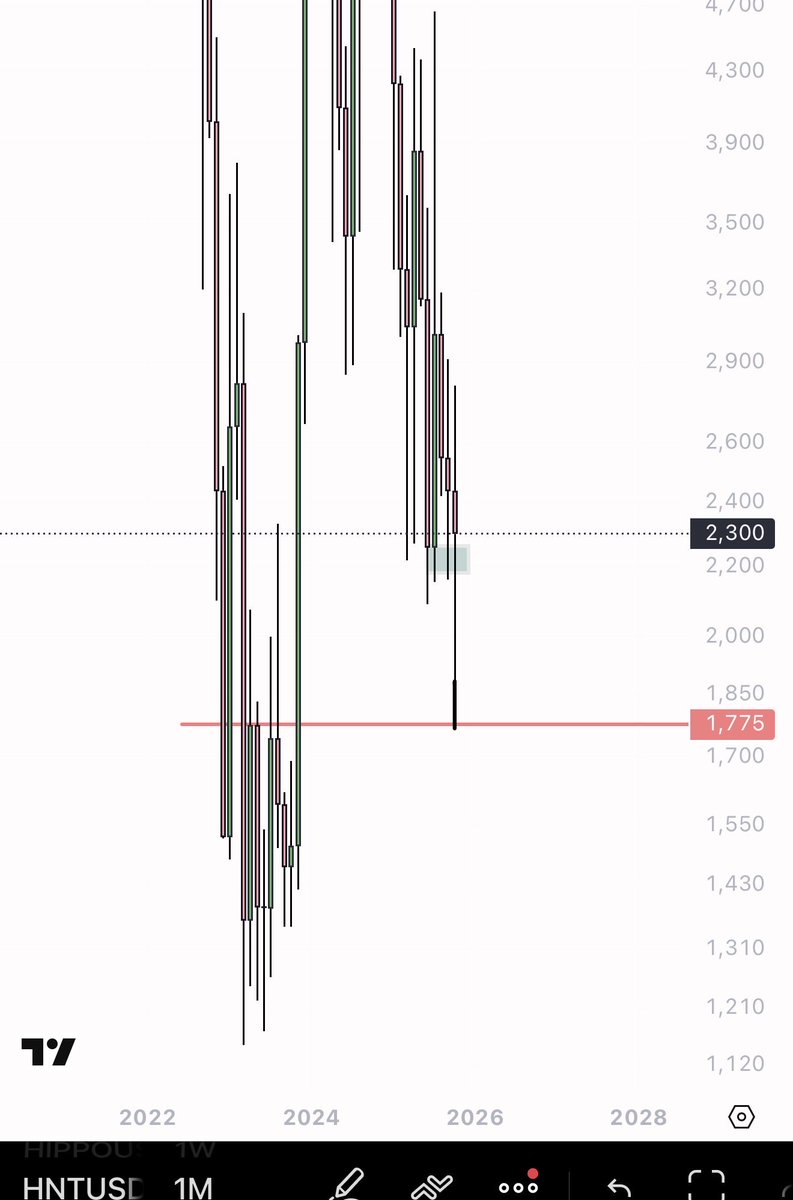
Task: Open the HNTUSD symbol search
Action: click(x=82, y=1187)
